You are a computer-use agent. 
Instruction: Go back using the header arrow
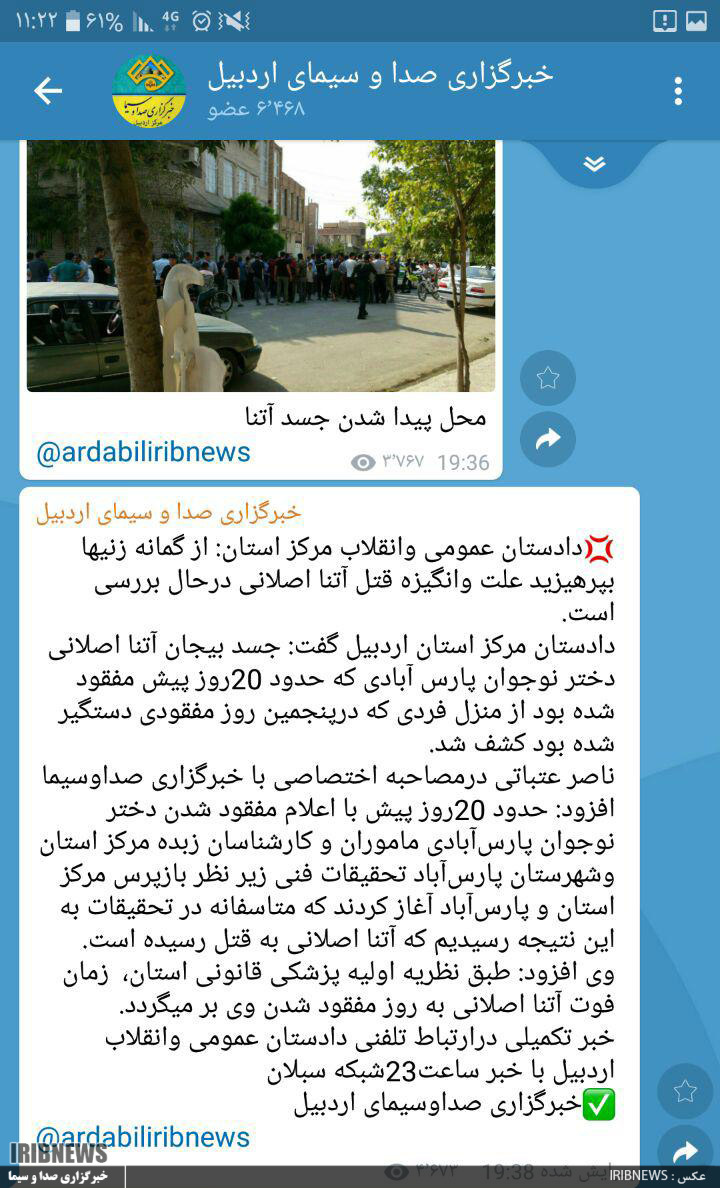(x=47, y=91)
